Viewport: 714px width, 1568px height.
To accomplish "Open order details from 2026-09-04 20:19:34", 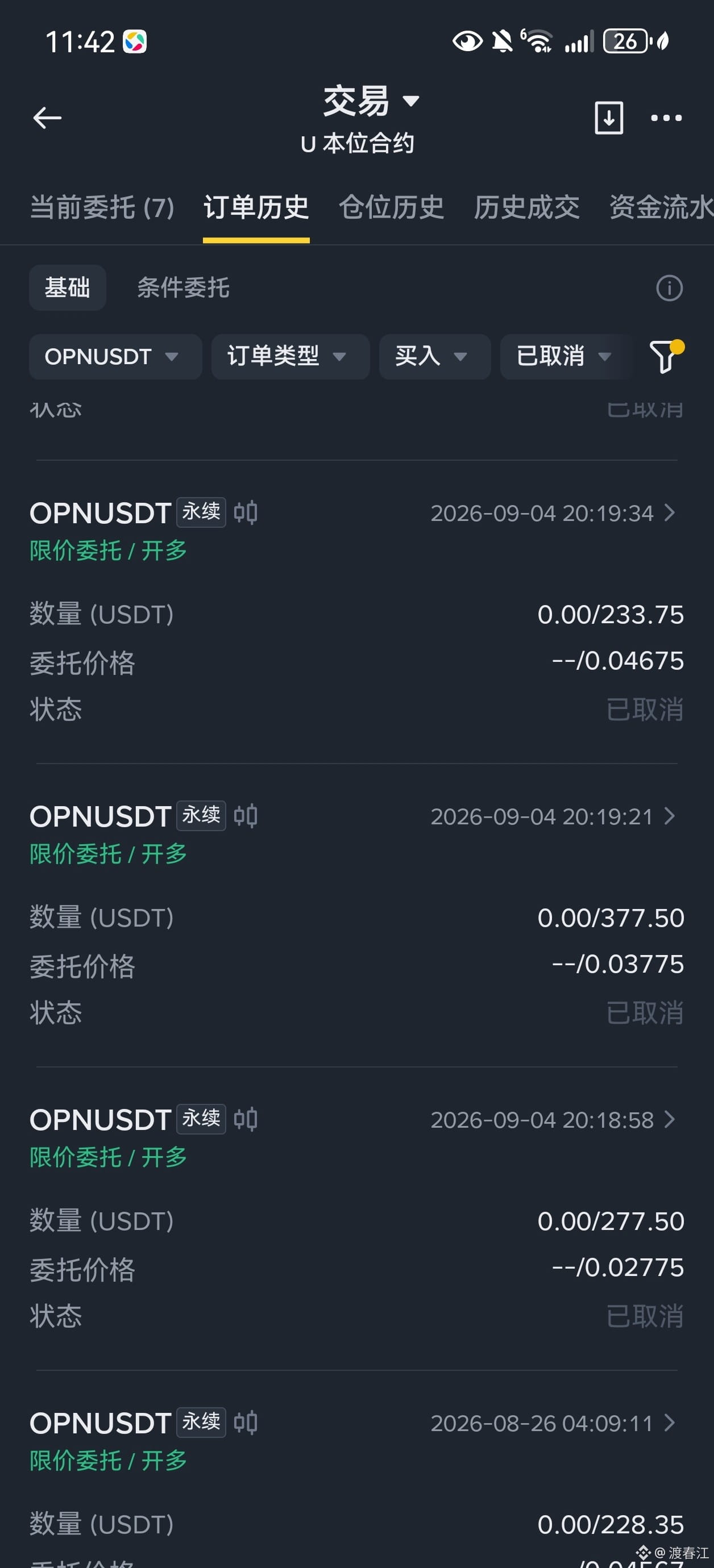I will coord(553,513).
